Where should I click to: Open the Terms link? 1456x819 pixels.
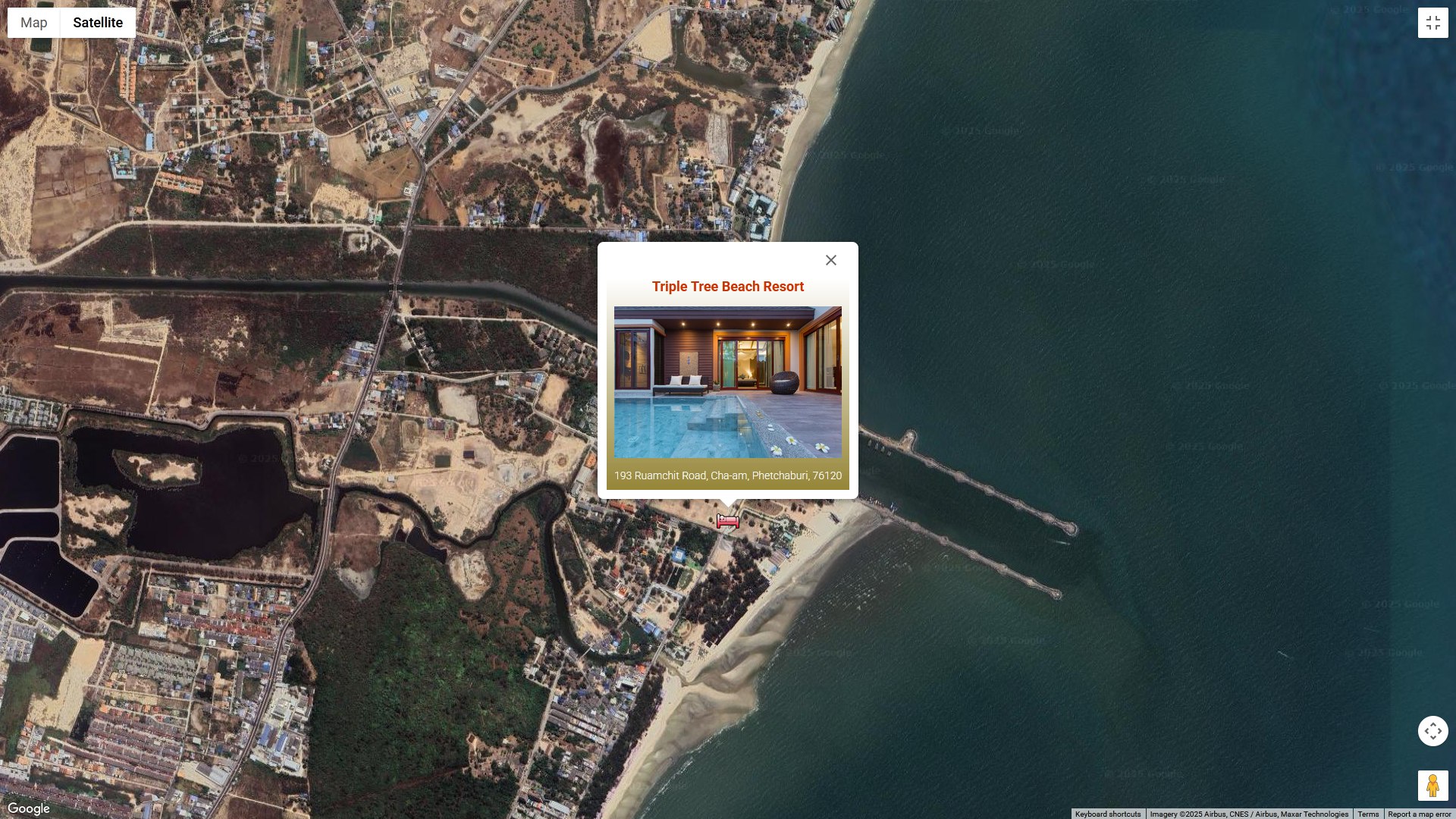click(1368, 814)
